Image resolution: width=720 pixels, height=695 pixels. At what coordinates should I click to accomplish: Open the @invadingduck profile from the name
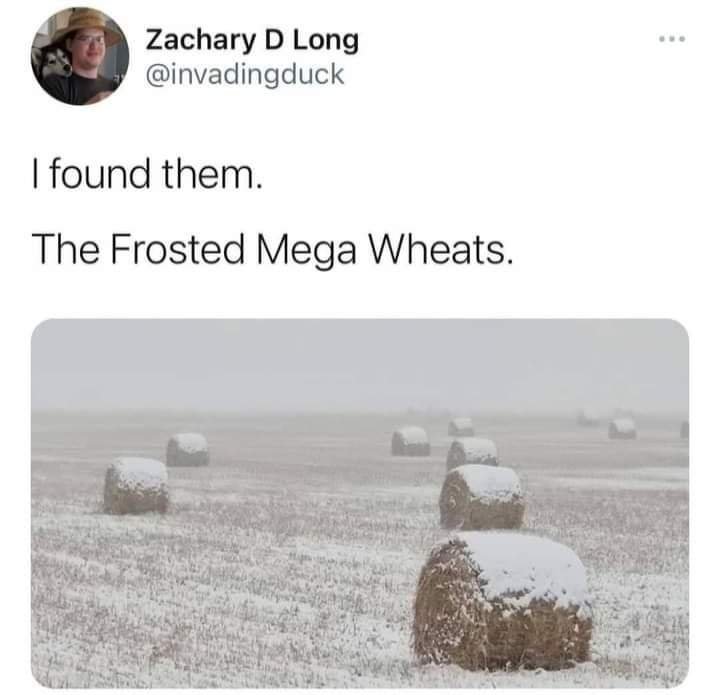pyautogui.click(x=251, y=41)
